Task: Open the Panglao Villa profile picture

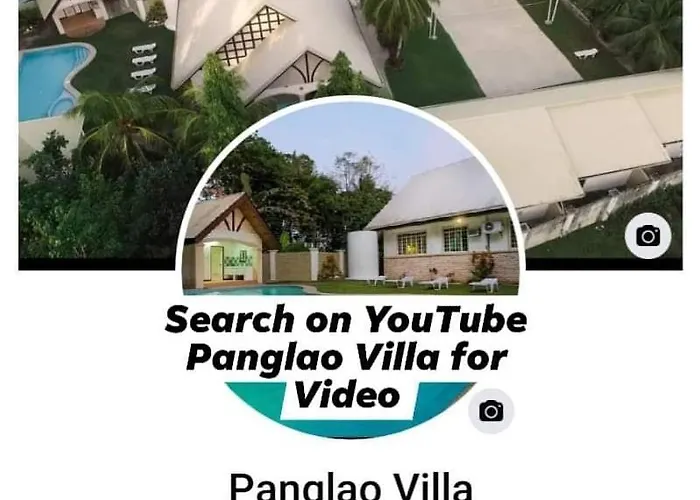Action: click(x=349, y=230)
